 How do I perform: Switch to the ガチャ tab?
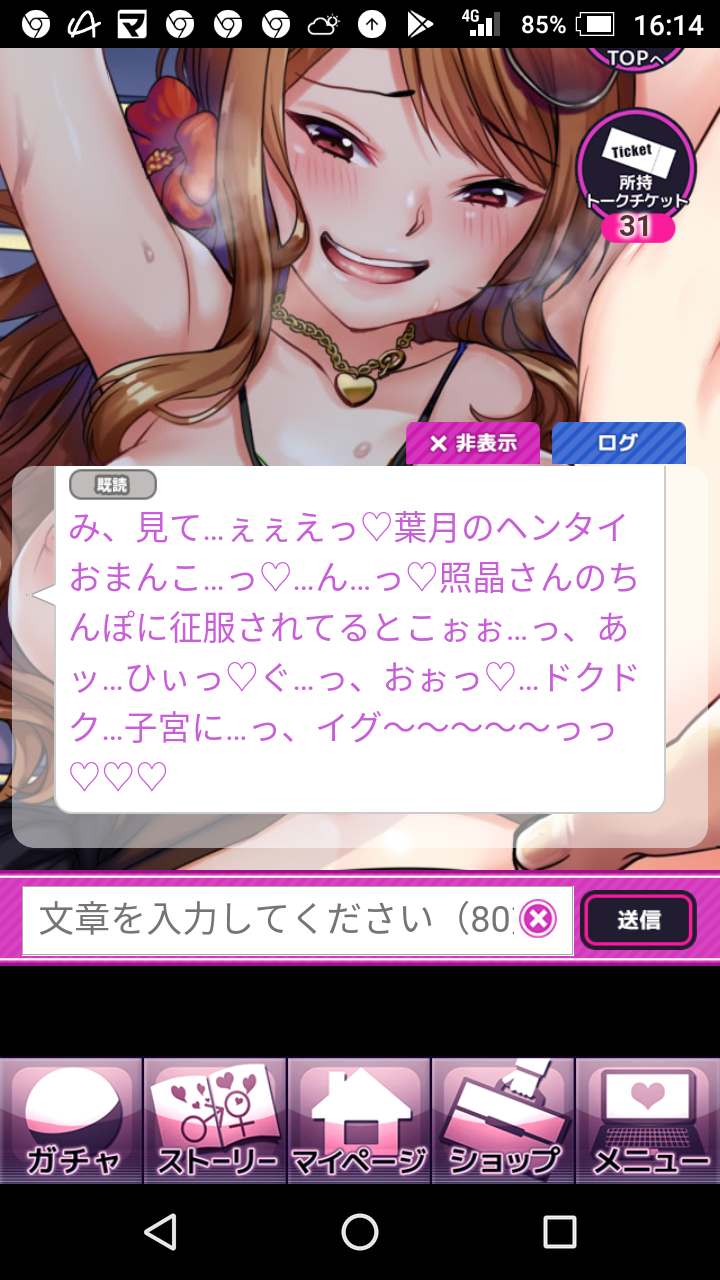(72, 1121)
